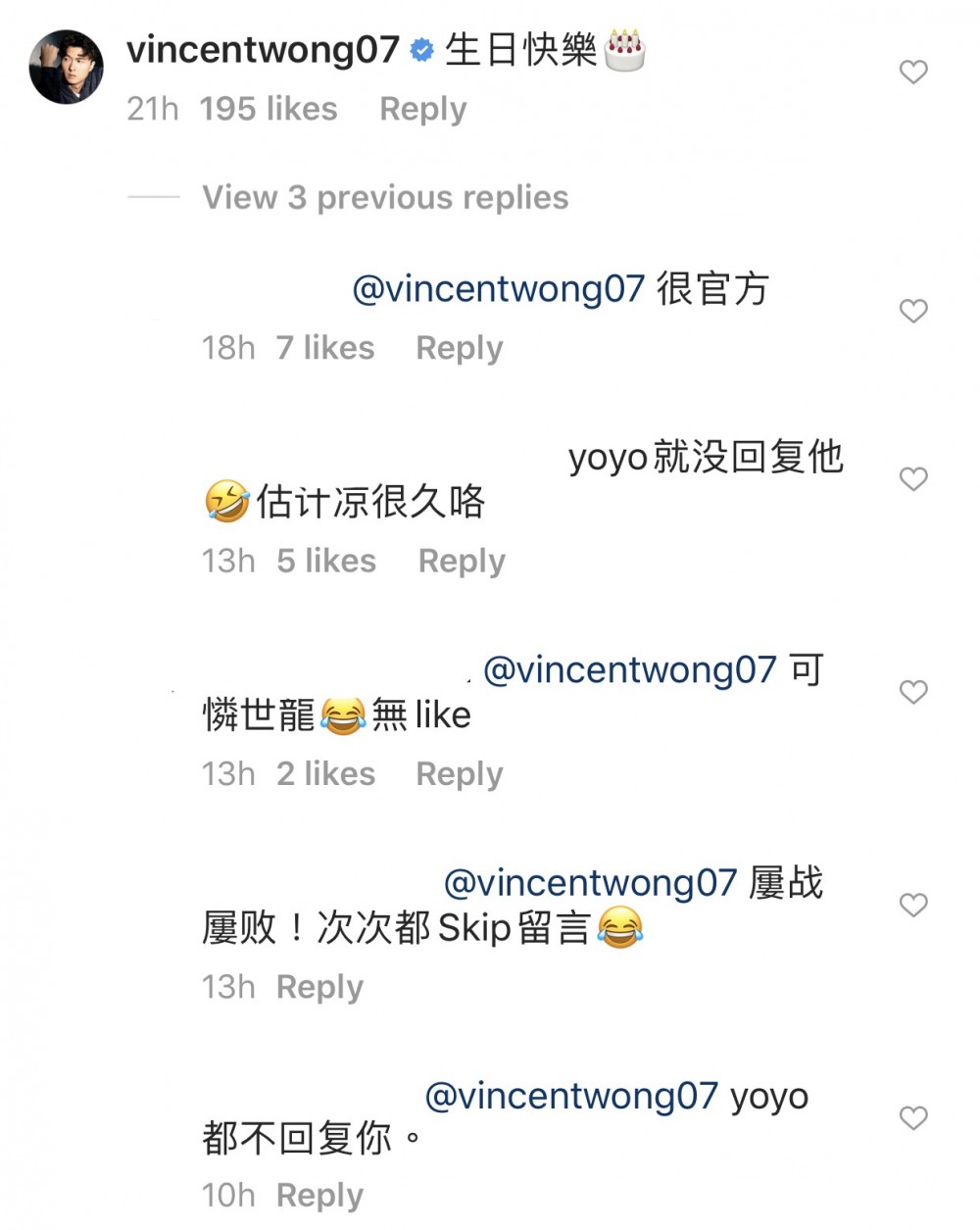Like vincentwong07's birthday comment via heart icon
Image resolution: width=980 pixels, height=1230 pixels.
(x=912, y=71)
